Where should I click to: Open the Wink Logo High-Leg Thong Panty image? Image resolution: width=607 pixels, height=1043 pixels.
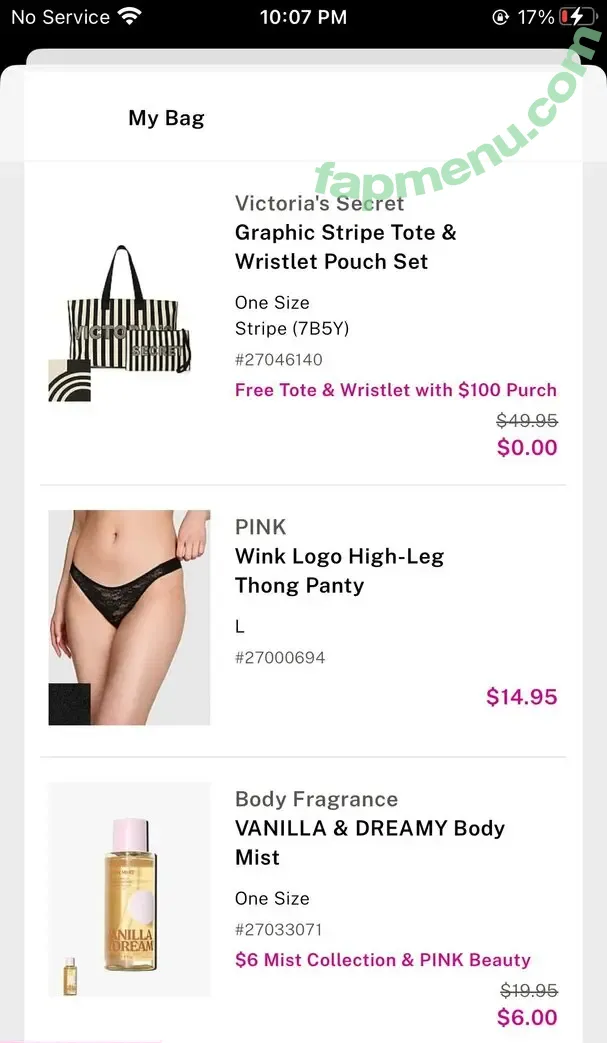coord(129,617)
